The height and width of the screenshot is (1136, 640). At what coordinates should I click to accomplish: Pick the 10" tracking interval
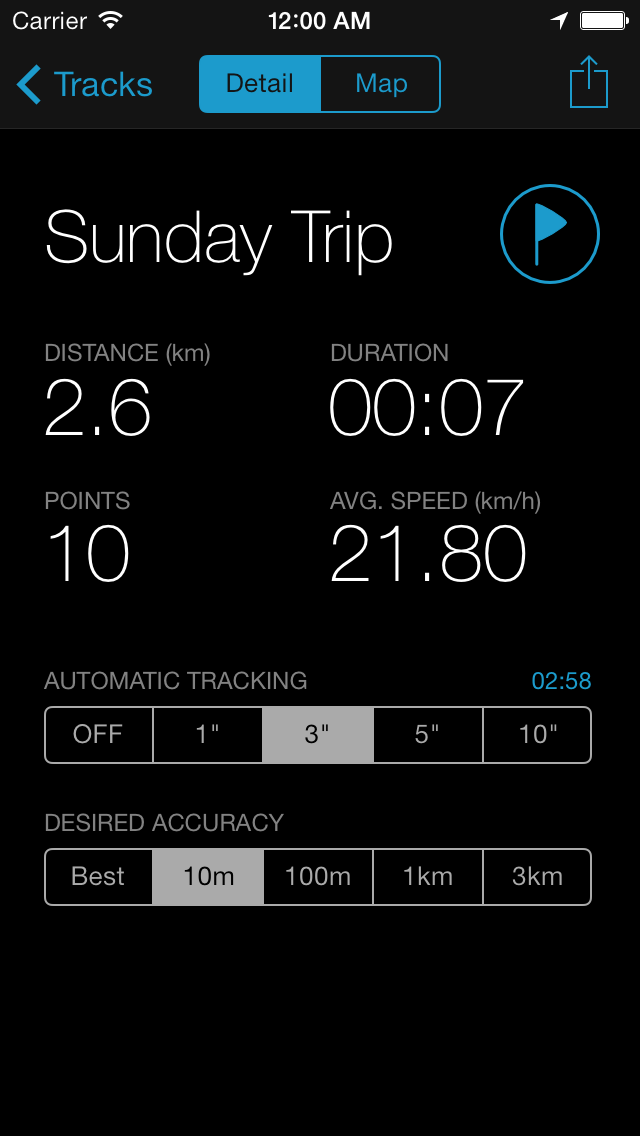(537, 735)
